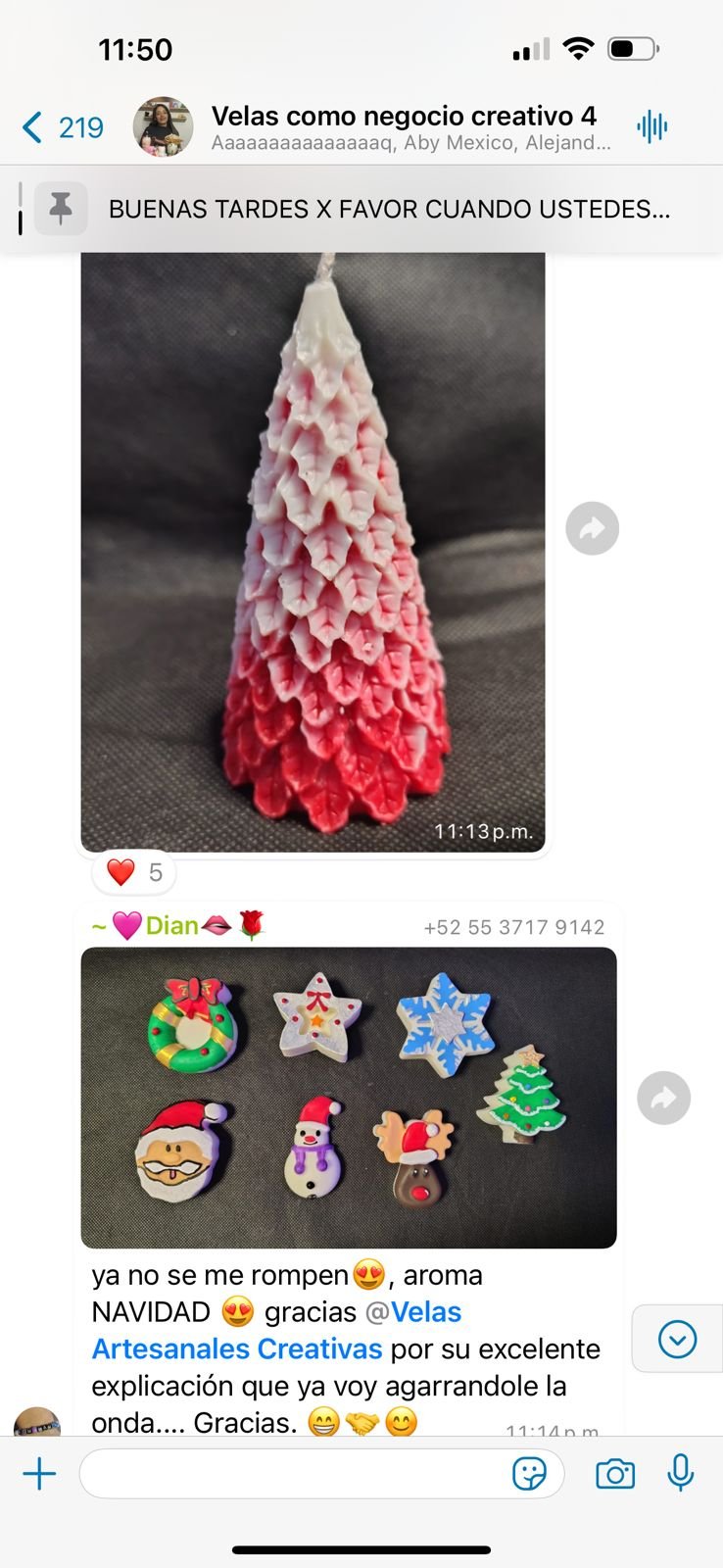Open the attachment plus menu

[39, 1474]
